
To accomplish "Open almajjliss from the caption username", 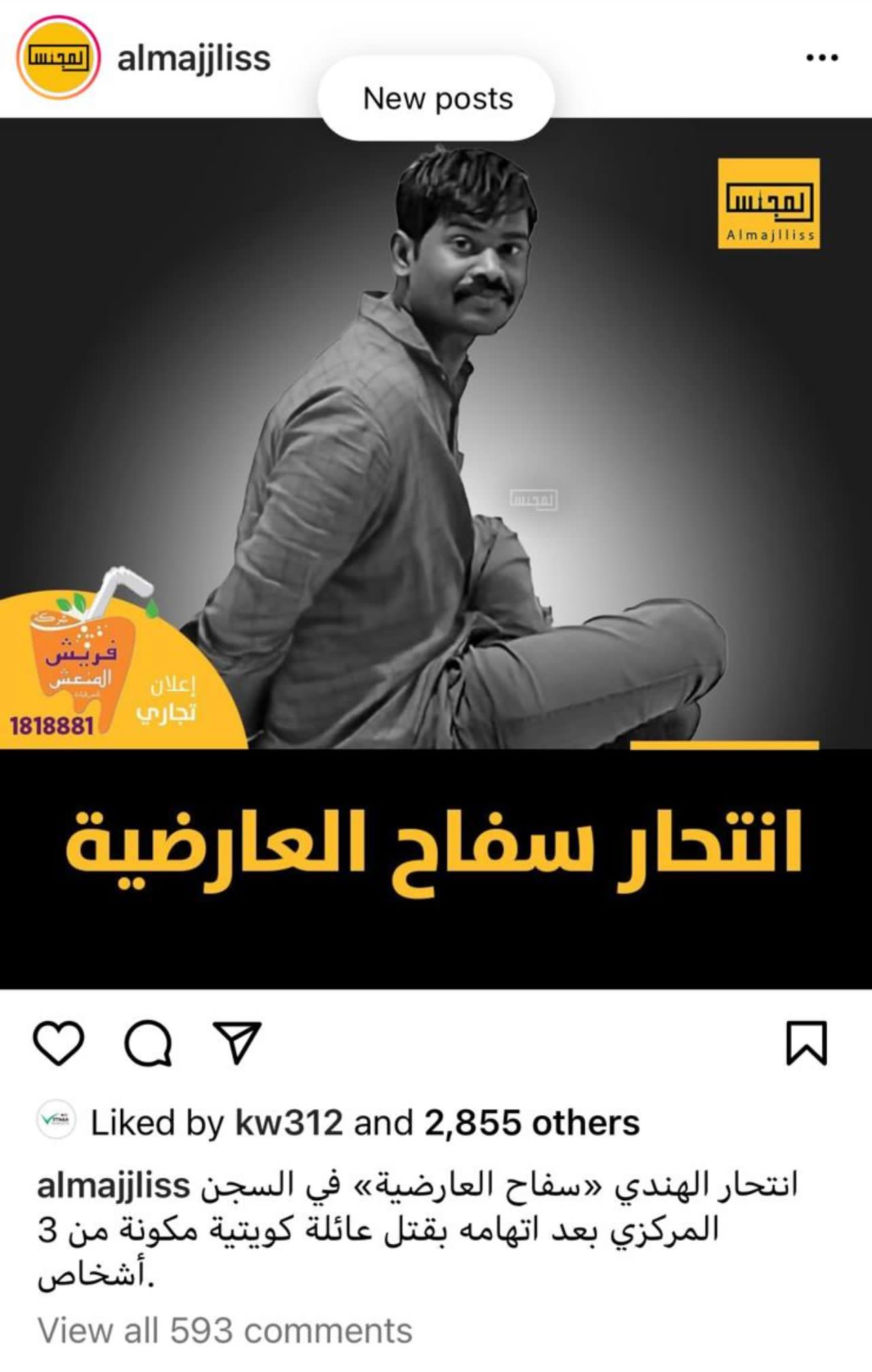I will coord(113,1186).
